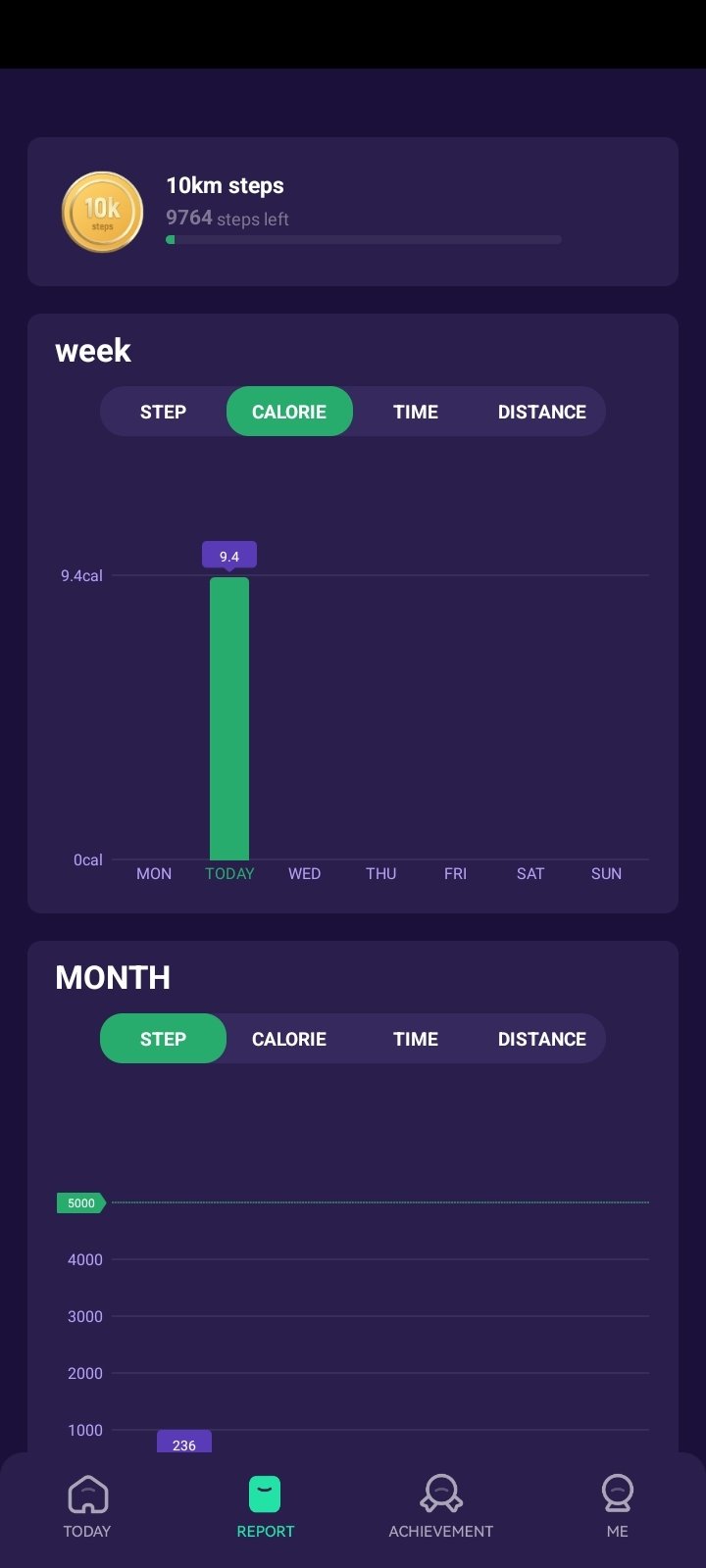Switch weekly chart to Distance
This screenshot has width=706, height=1568.
point(542,412)
